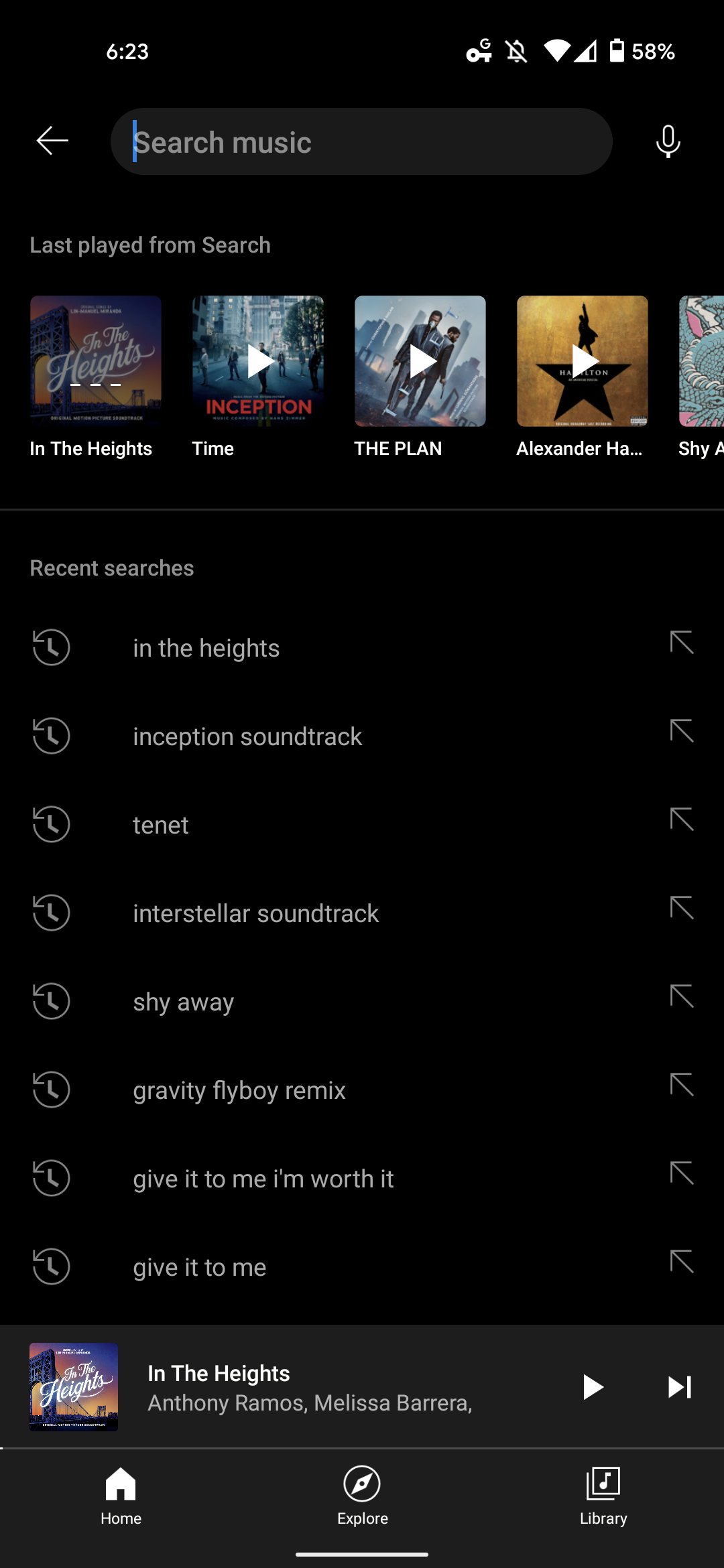Go back using the arrow icon

click(52, 141)
